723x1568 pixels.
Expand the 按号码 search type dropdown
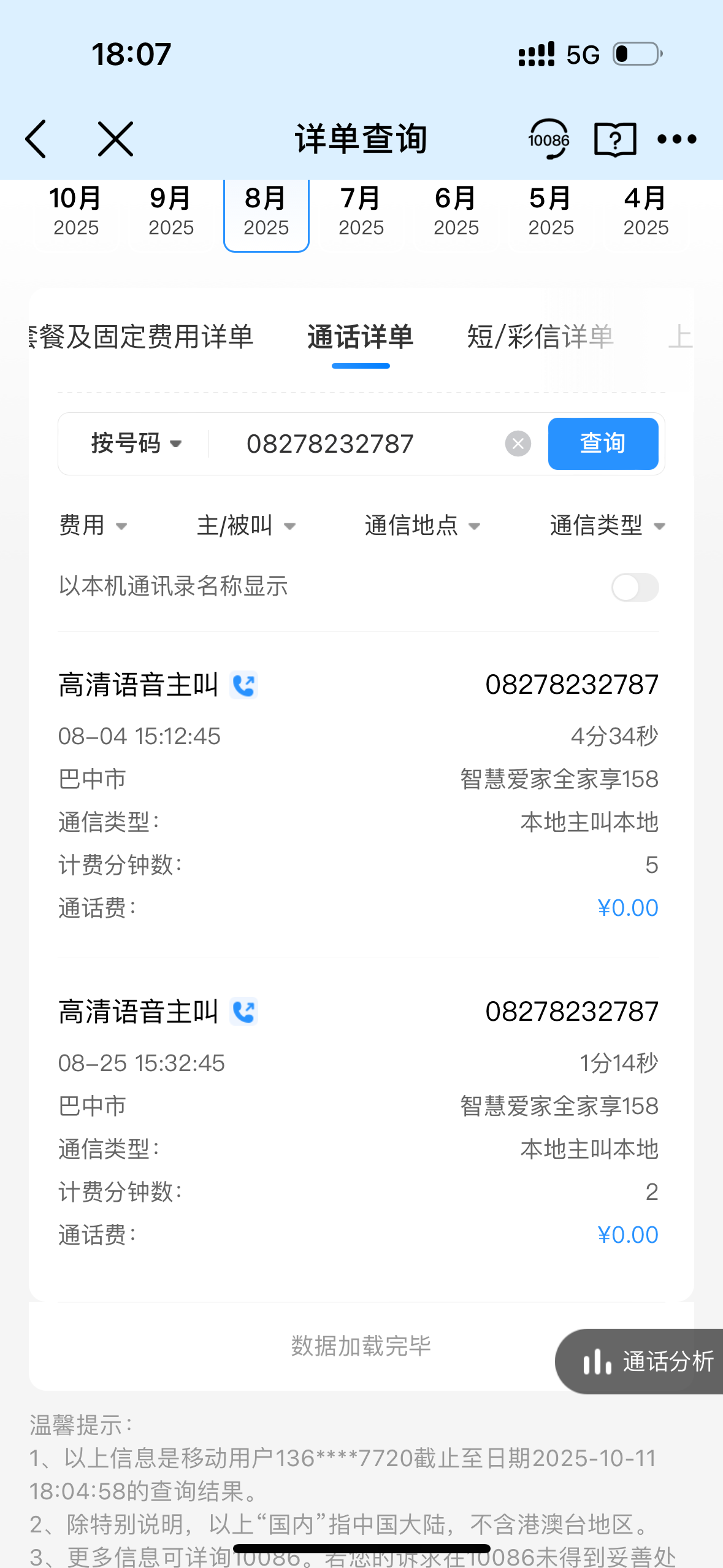136,444
